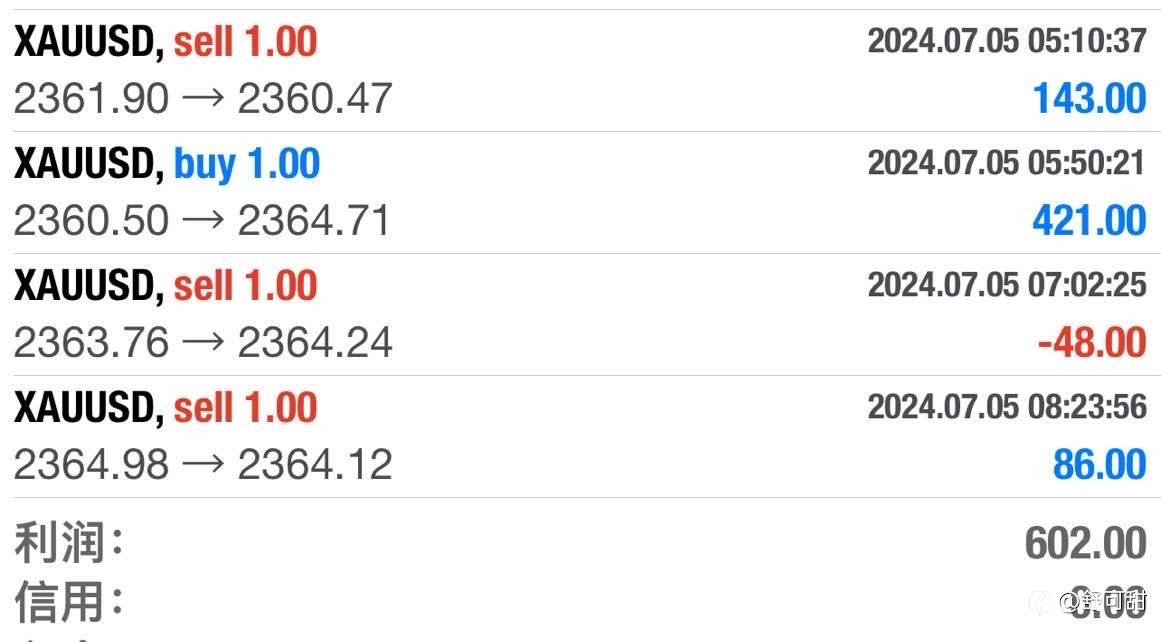Open the XAUUSD sell trade closed at 05:10:37
1161x642 pixels.
pyautogui.click(x=580, y=70)
